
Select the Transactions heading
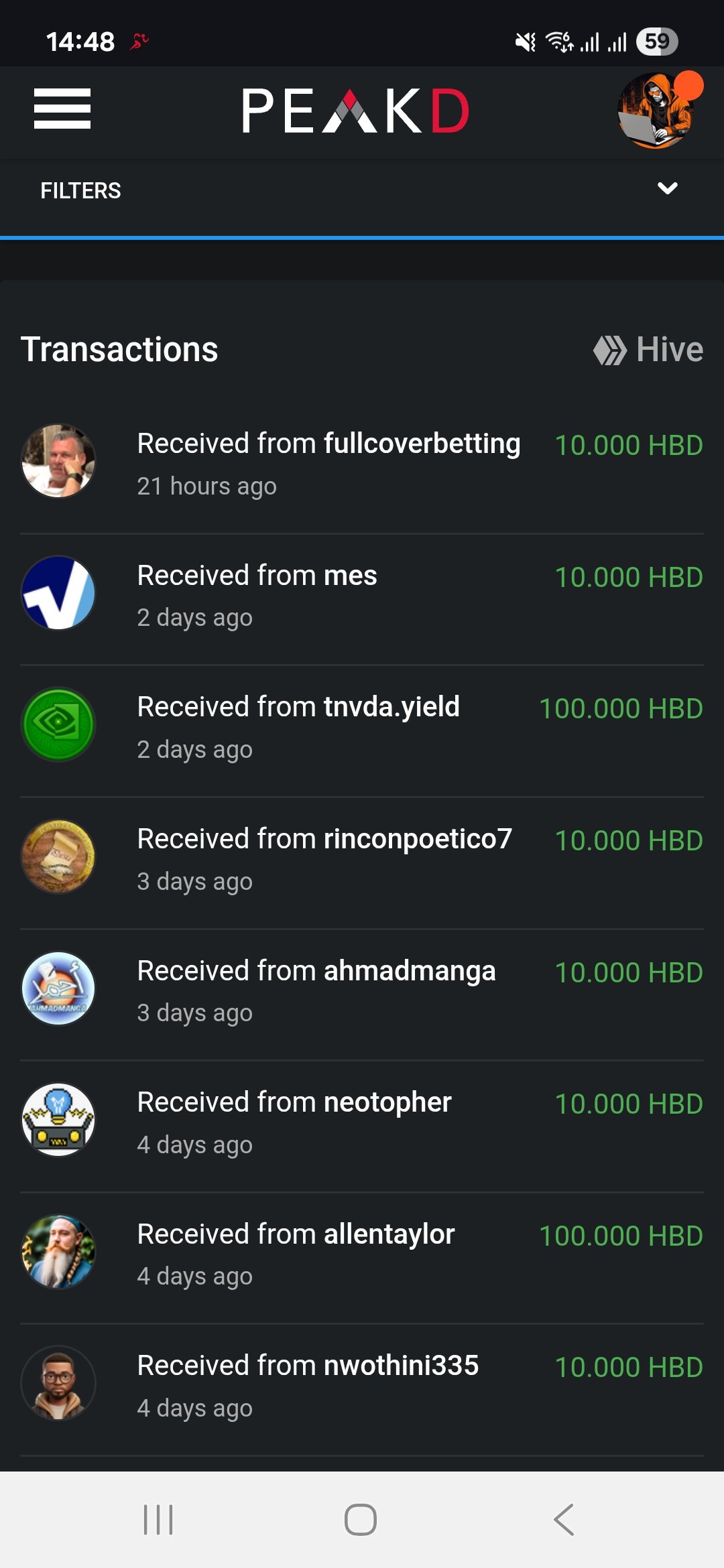pos(121,349)
